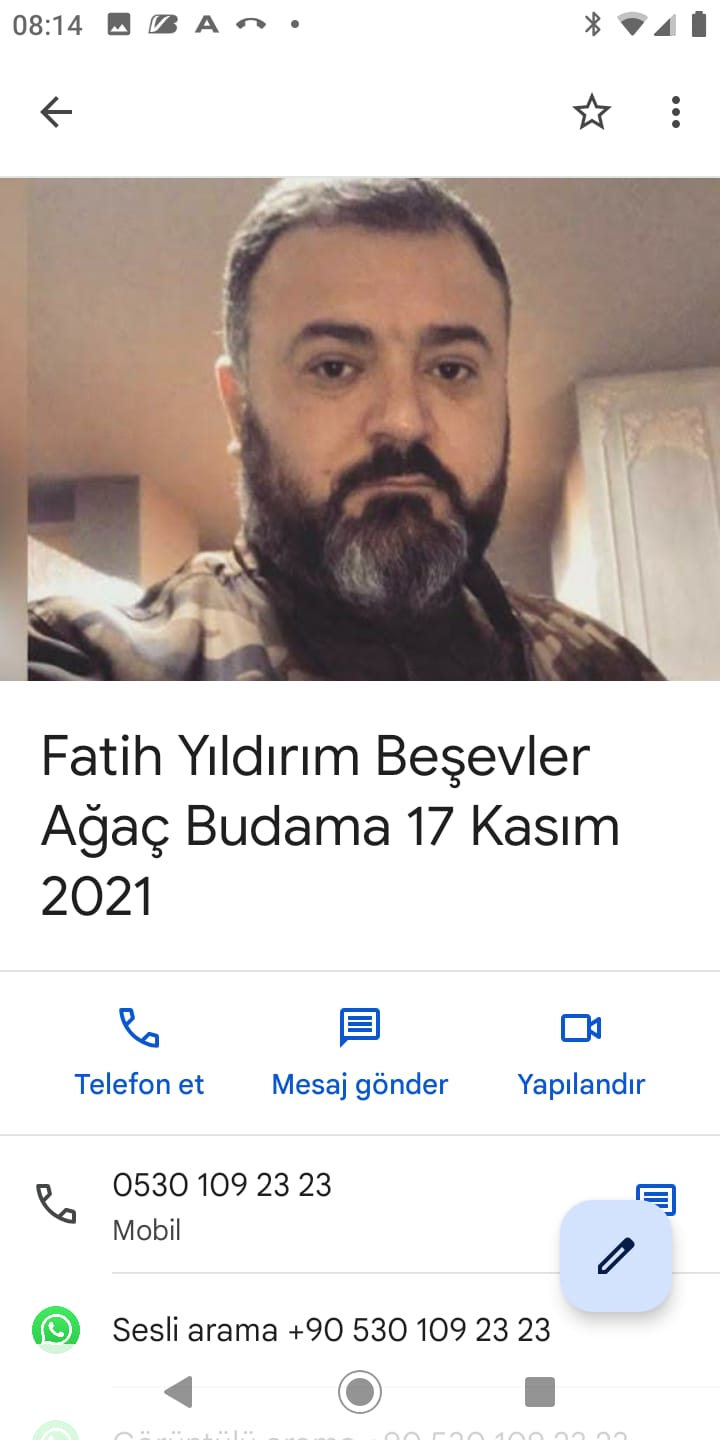The image size is (720, 1440).
Task: Tap Mesaj gönder to send a message
Action: (360, 1052)
